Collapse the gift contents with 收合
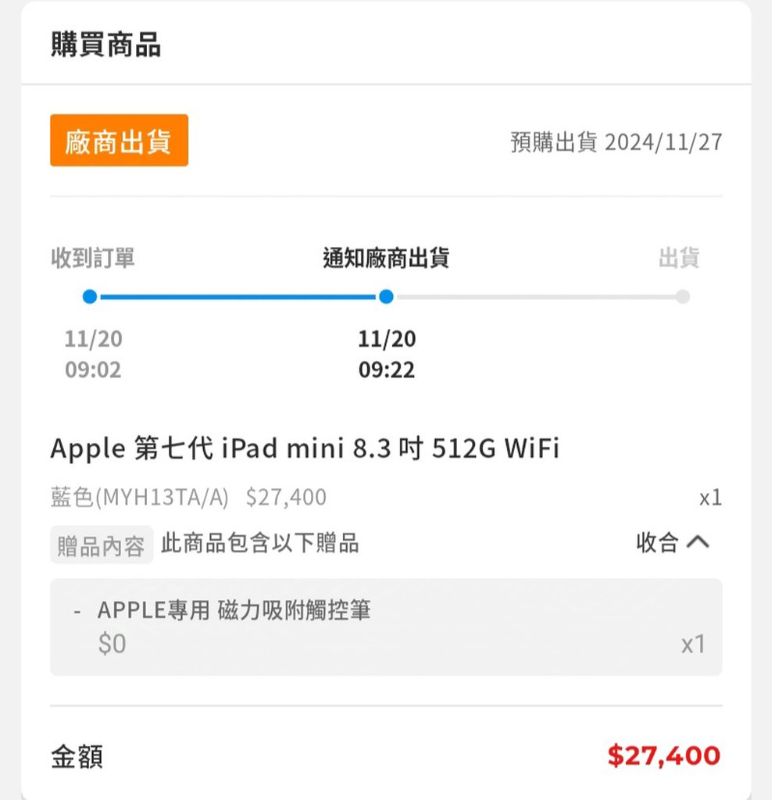The height and width of the screenshot is (800, 772). pyautogui.click(x=673, y=543)
